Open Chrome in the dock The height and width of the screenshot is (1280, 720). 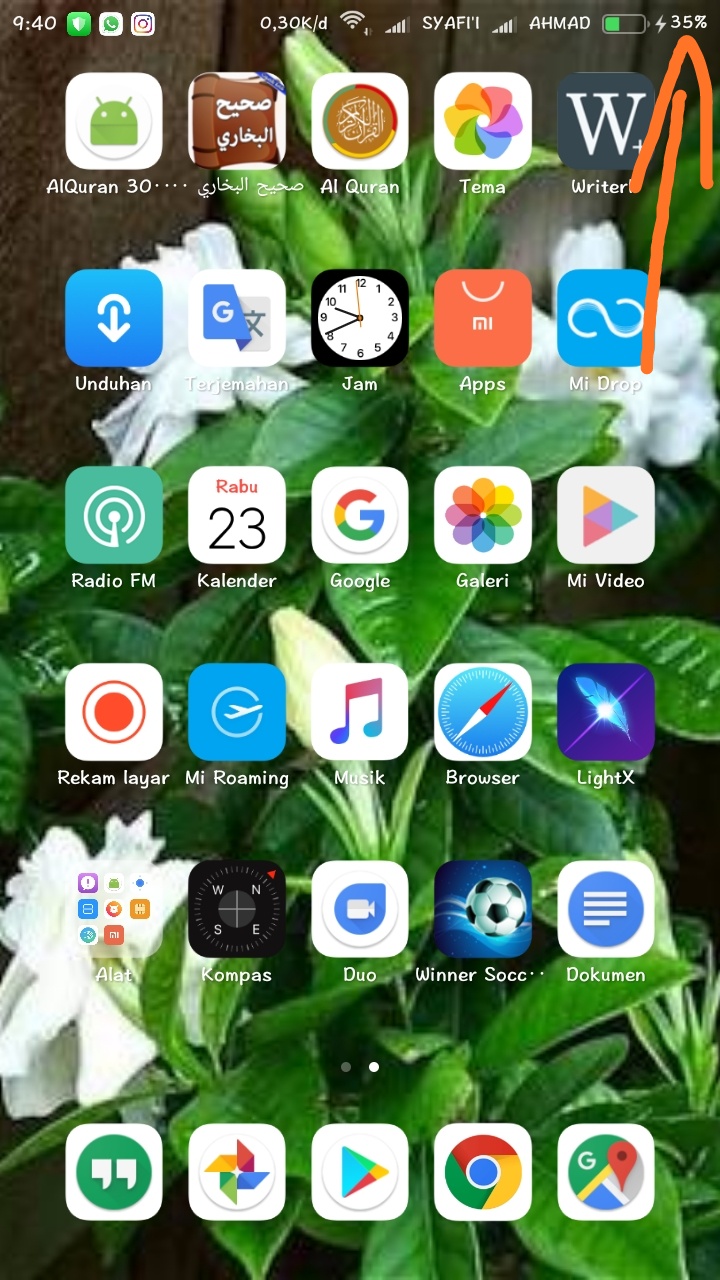(x=482, y=1171)
